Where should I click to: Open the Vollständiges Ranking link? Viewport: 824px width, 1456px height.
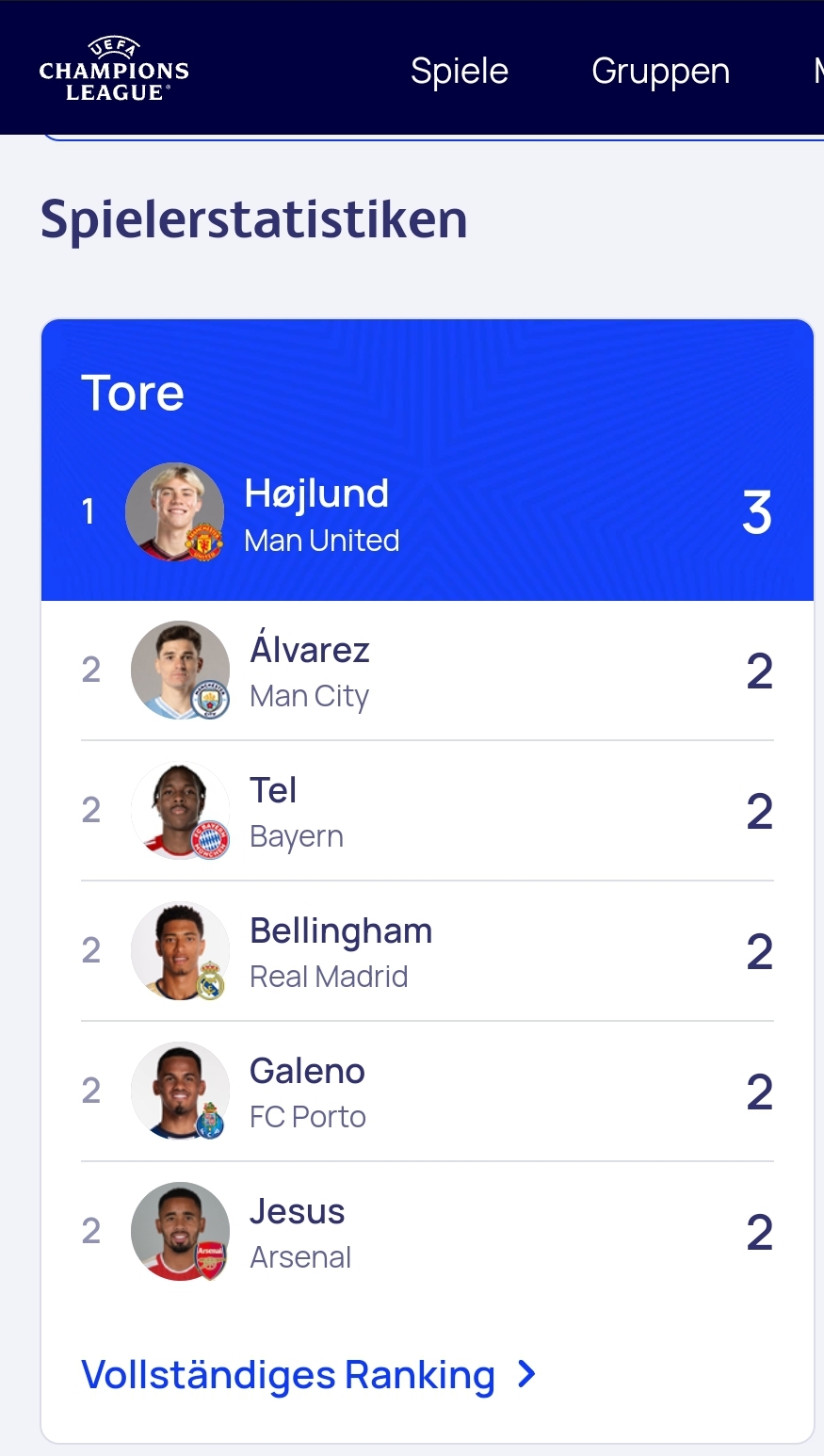[x=309, y=1375]
